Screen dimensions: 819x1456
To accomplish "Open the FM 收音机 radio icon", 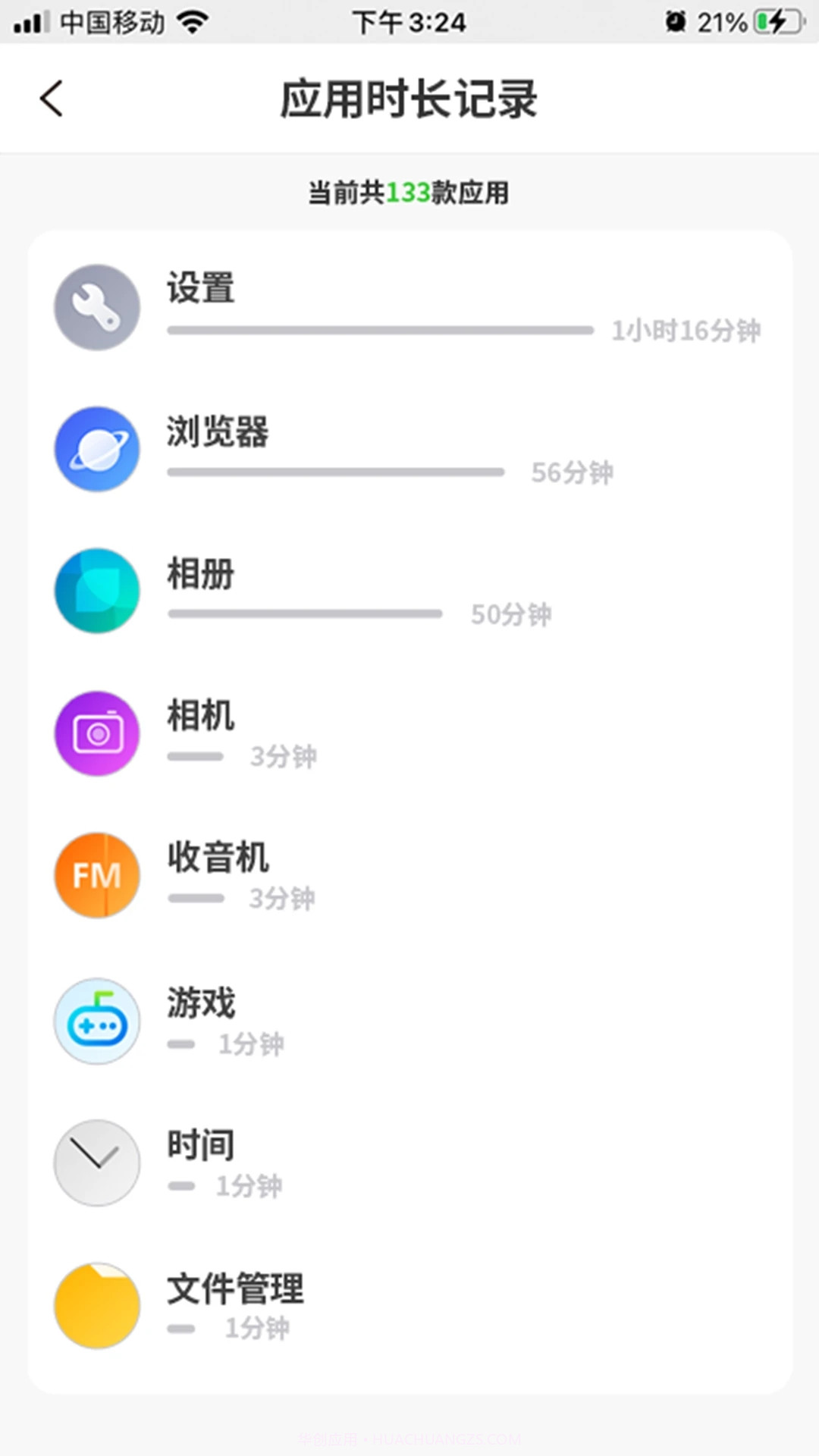I will point(96,874).
